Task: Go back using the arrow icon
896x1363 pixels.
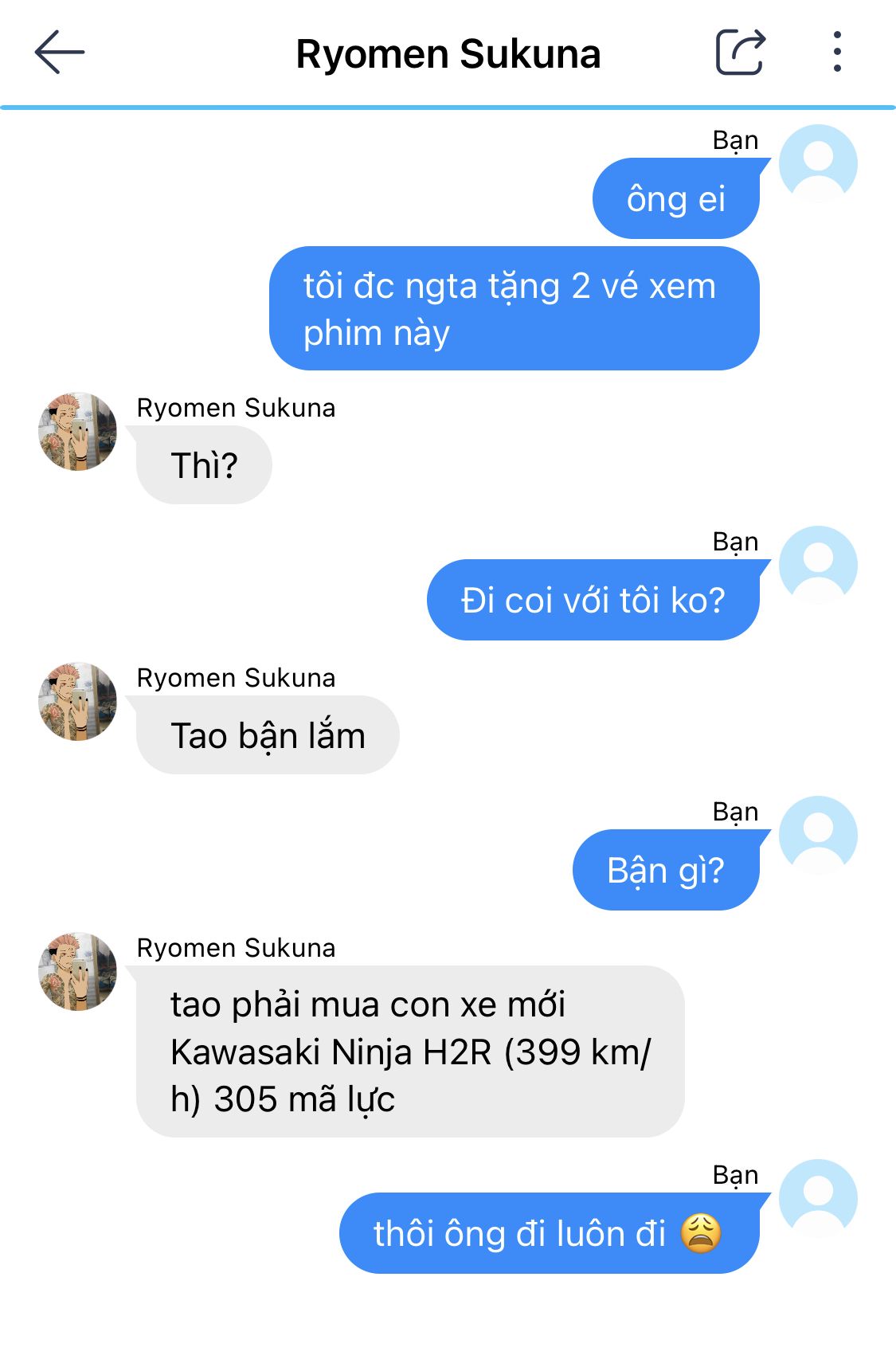Action: pyautogui.click(x=60, y=53)
